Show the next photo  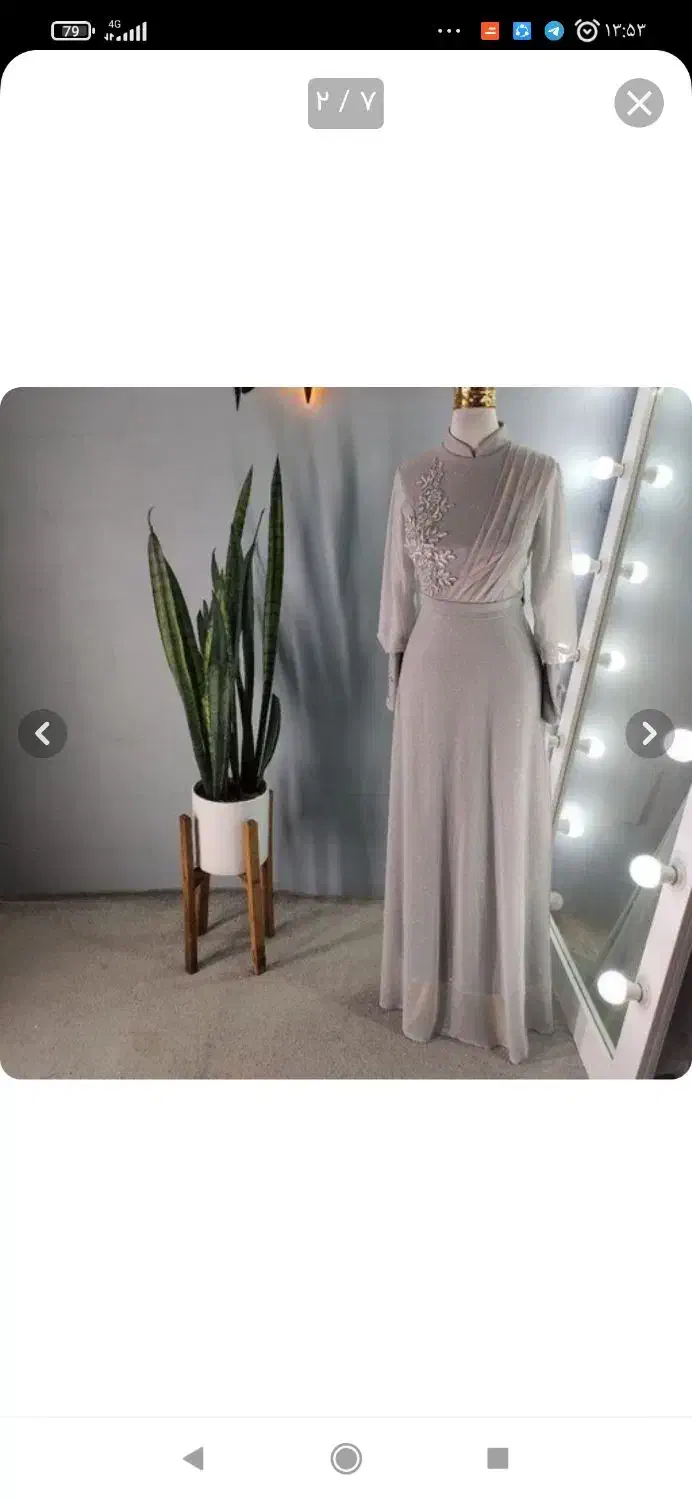click(650, 734)
